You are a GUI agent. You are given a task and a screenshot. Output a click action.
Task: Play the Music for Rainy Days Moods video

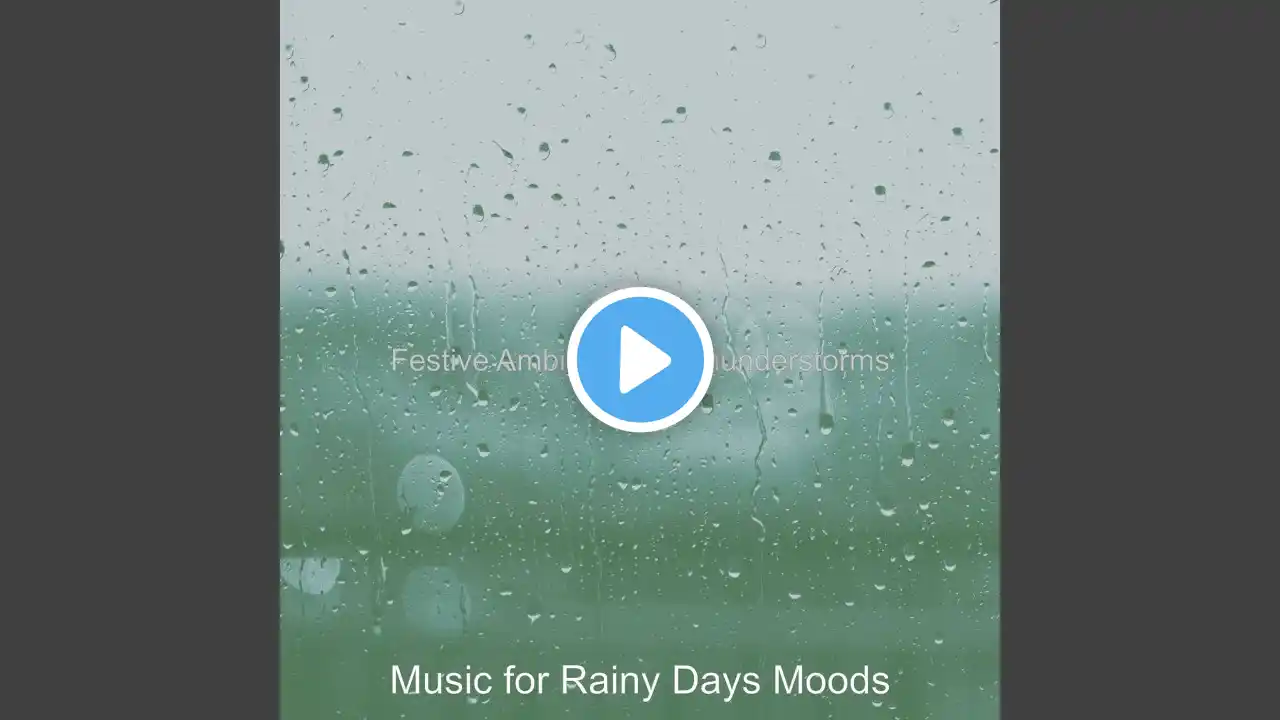pos(640,360)
